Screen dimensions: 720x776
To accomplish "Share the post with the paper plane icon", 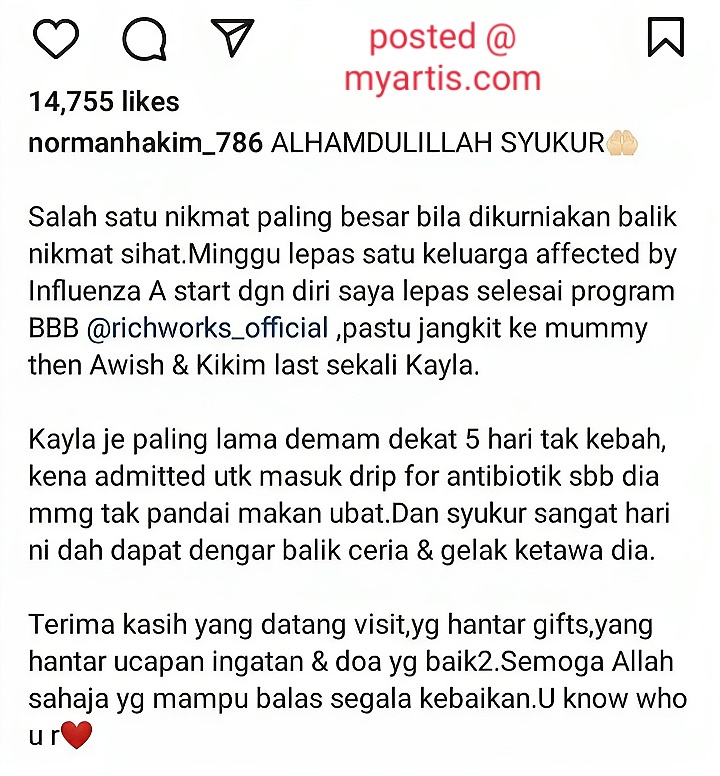I will 232,37.
